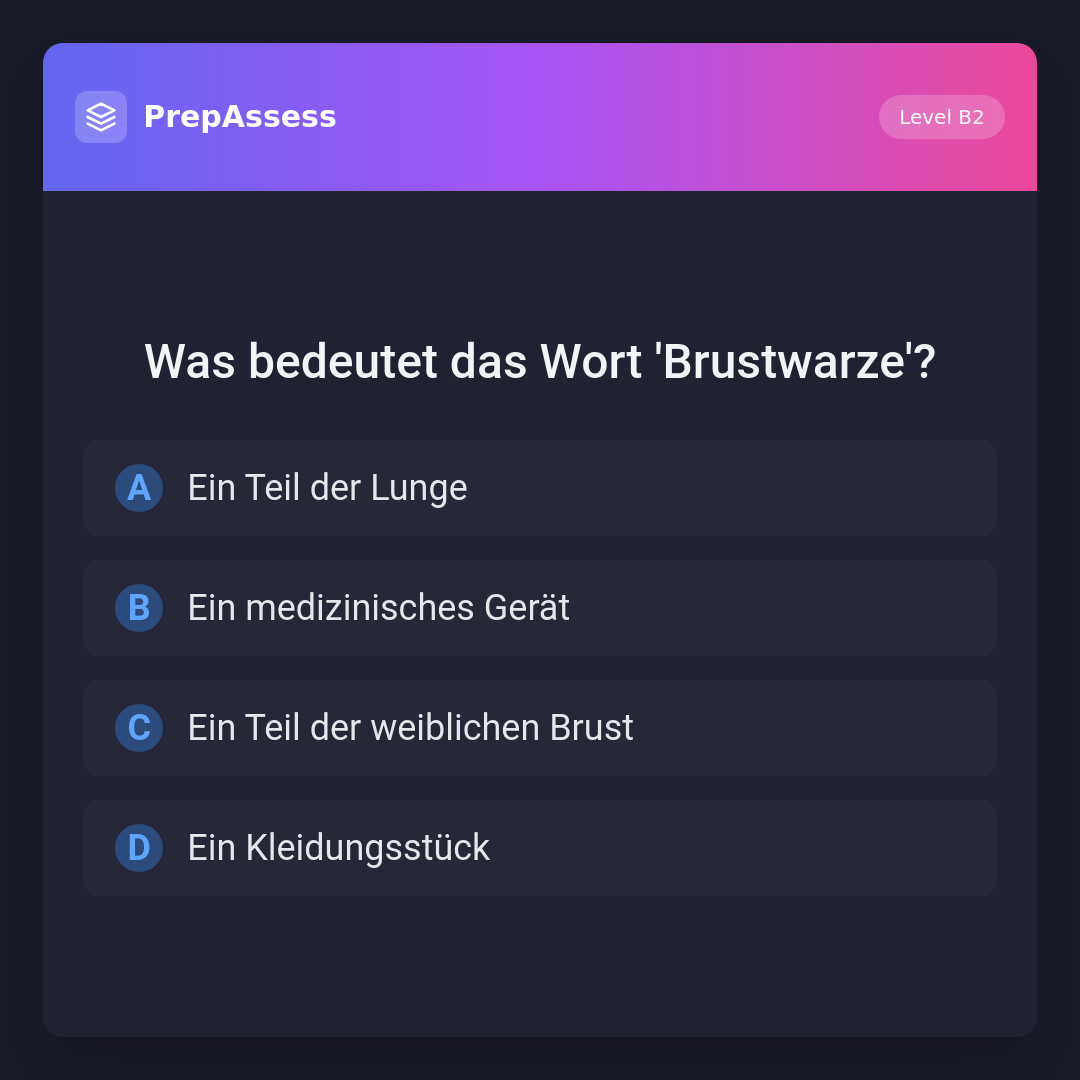Tap the Level B2 chip
Screen dimensions: 1080x1080
pos(941,117)
